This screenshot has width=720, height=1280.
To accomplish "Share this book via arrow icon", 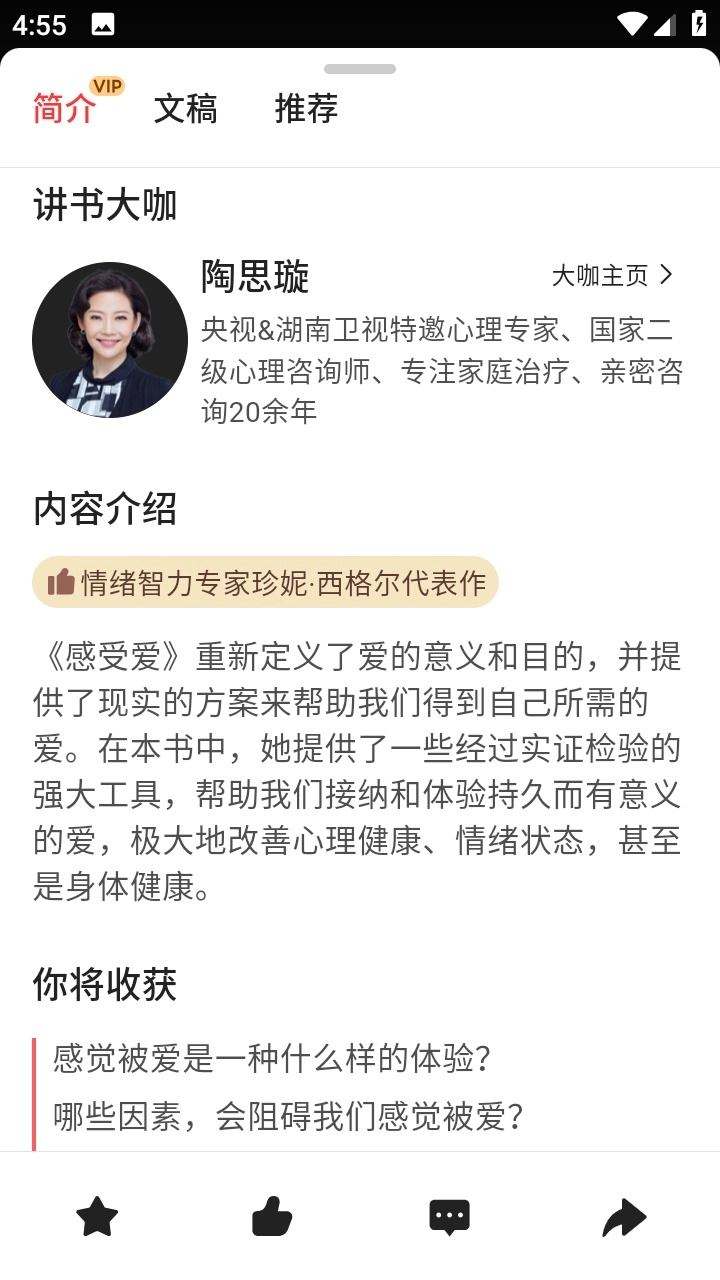I will (x=624, y=1217).
